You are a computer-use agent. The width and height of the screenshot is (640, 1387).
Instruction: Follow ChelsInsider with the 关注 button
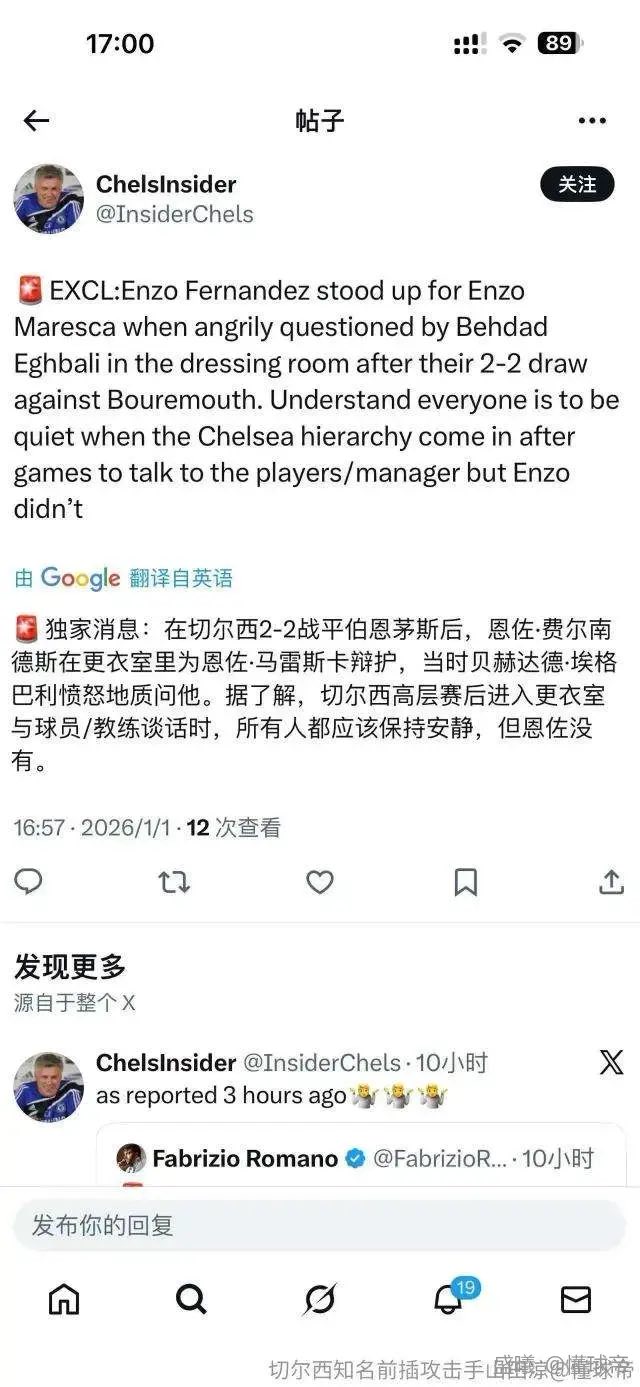pos(577,185)
